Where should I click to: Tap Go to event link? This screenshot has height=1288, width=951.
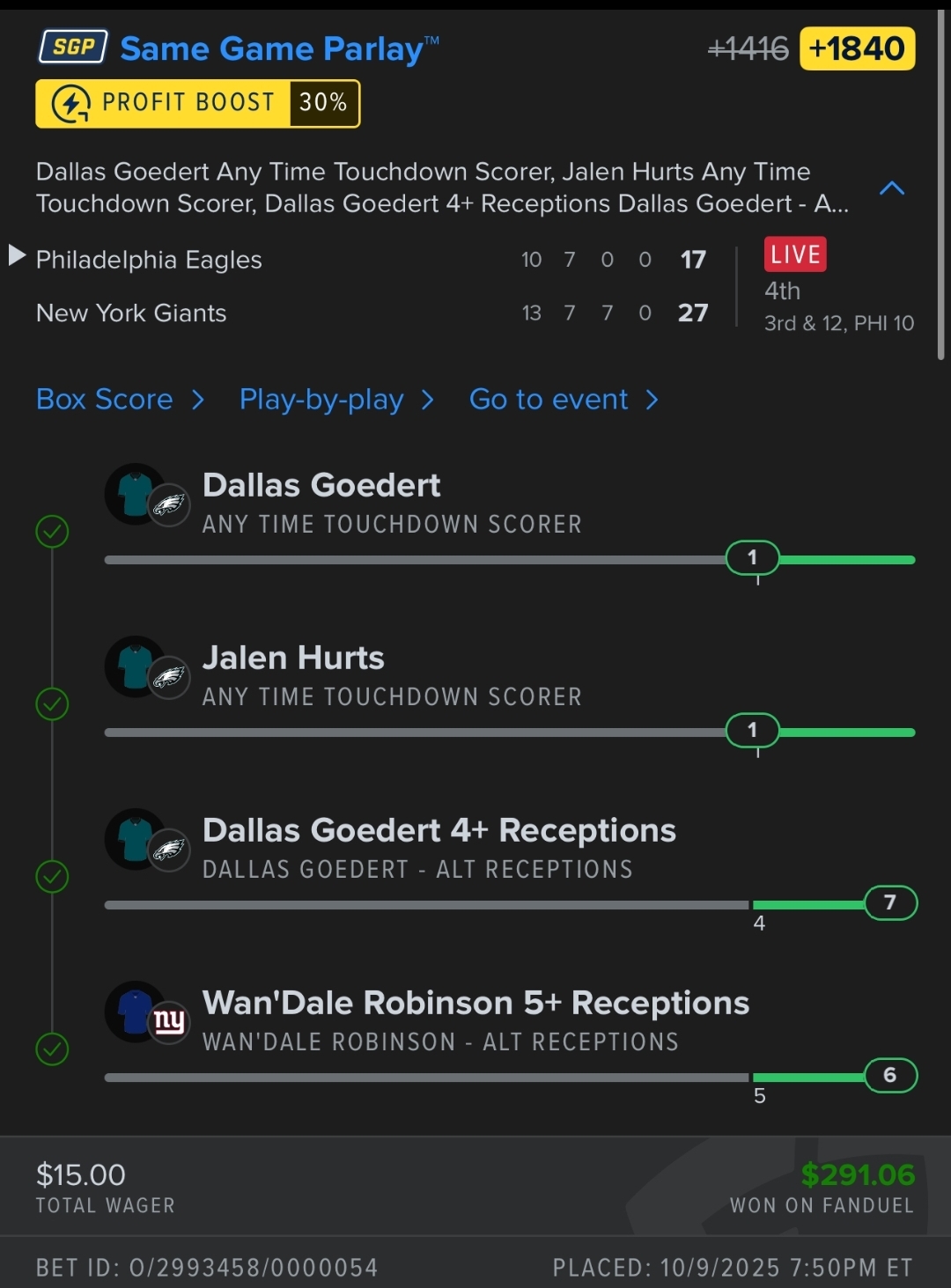[563, 400]
